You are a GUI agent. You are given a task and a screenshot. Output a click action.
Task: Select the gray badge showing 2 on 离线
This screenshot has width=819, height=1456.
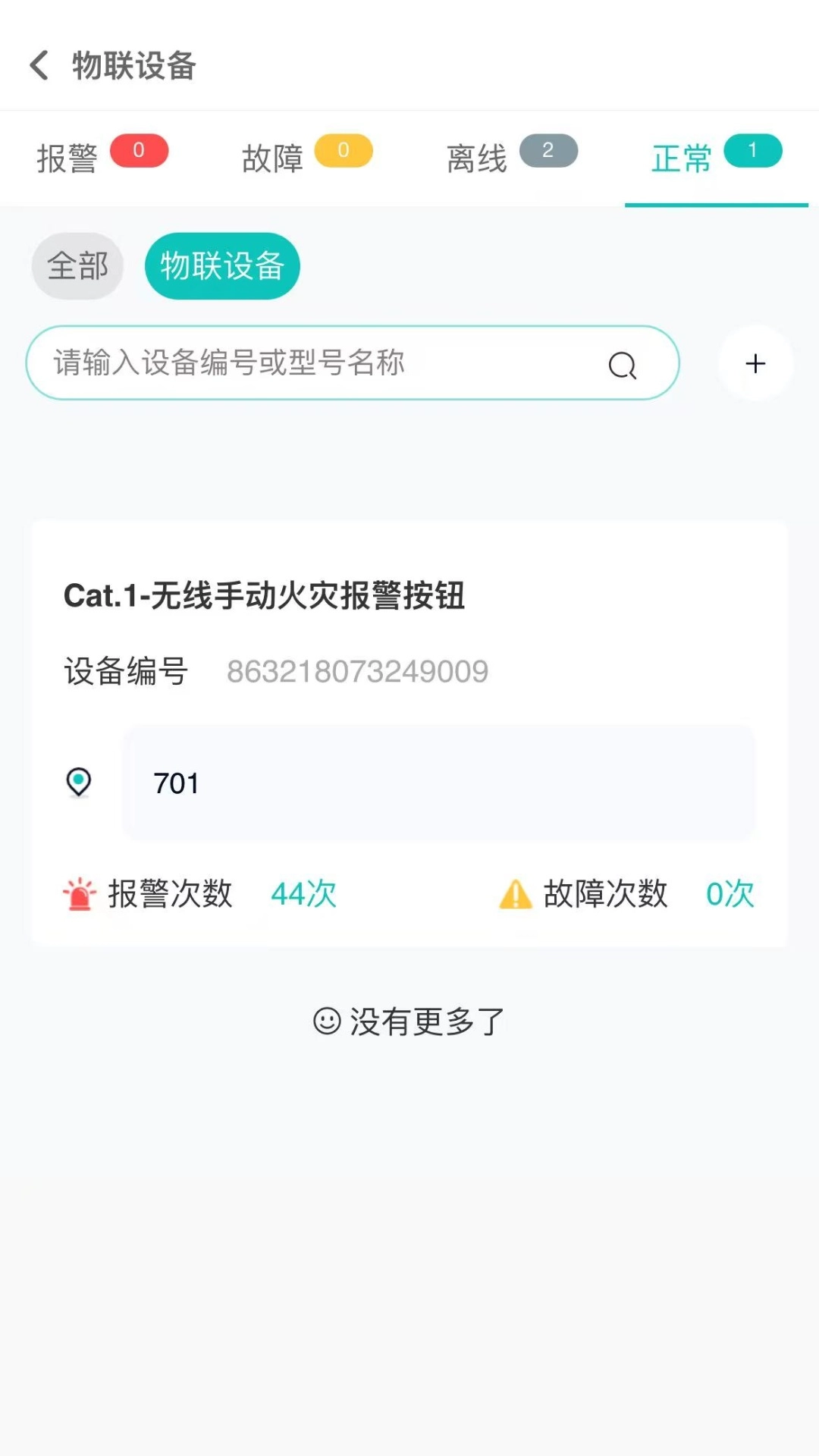[550, 150]
